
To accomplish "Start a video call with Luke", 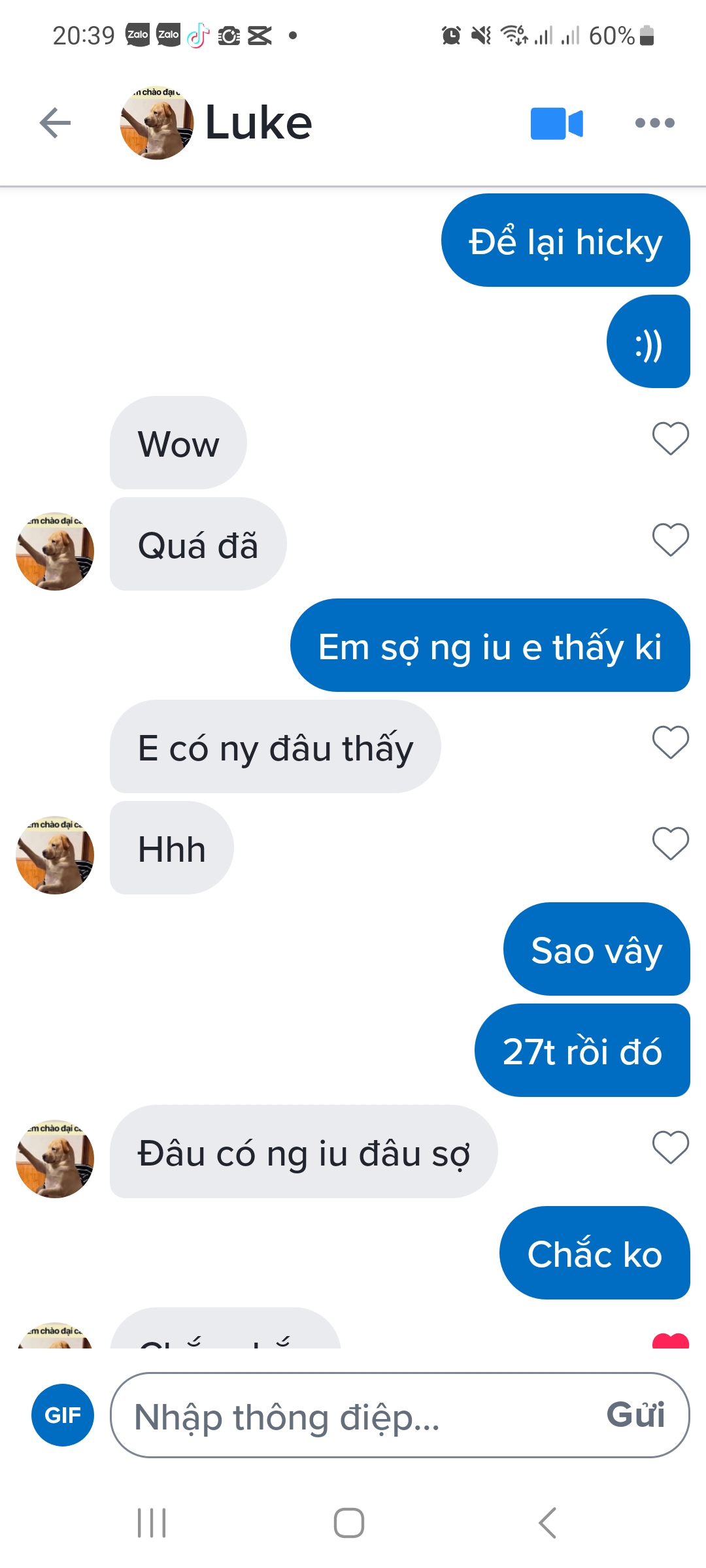I will coord(556,123).
